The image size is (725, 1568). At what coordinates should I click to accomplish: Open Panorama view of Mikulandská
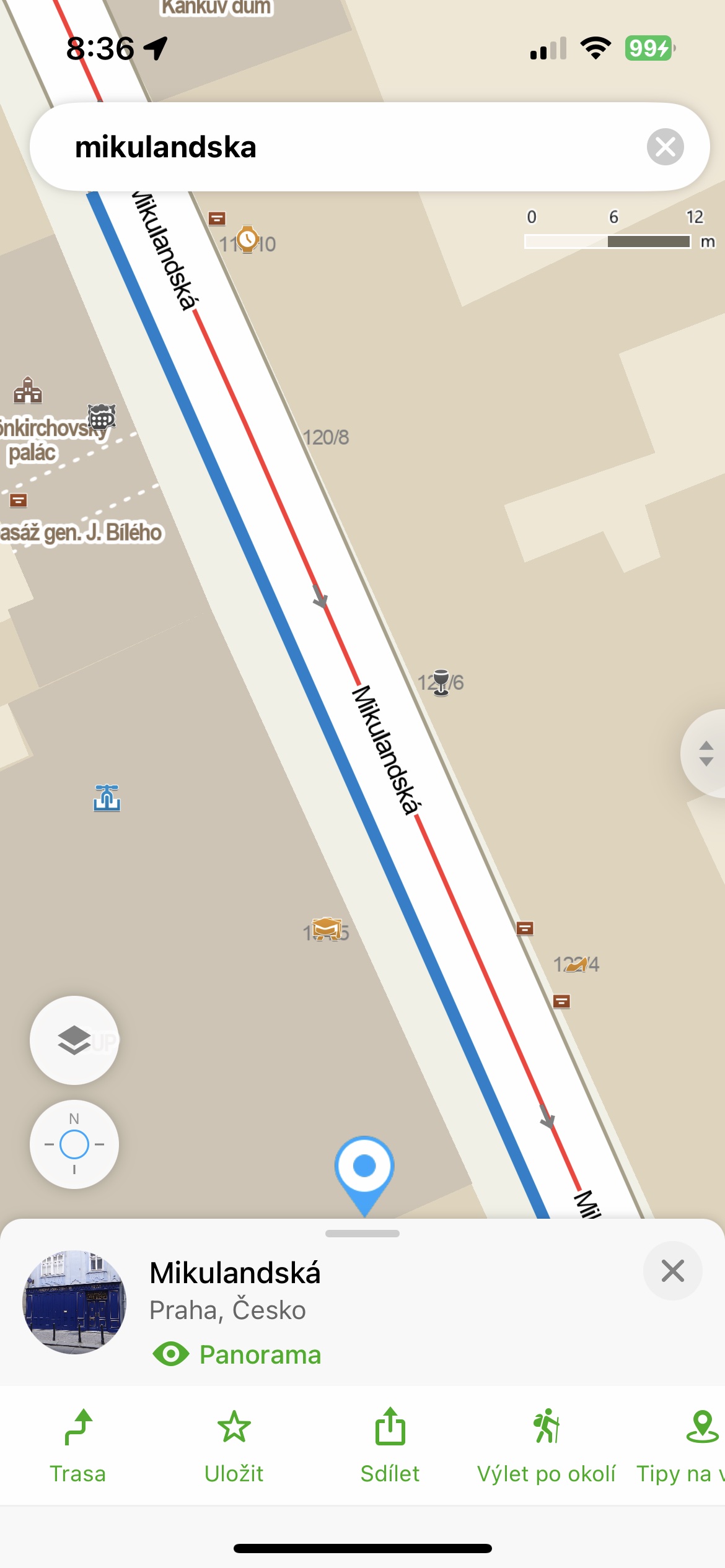tap(238, 1354)
